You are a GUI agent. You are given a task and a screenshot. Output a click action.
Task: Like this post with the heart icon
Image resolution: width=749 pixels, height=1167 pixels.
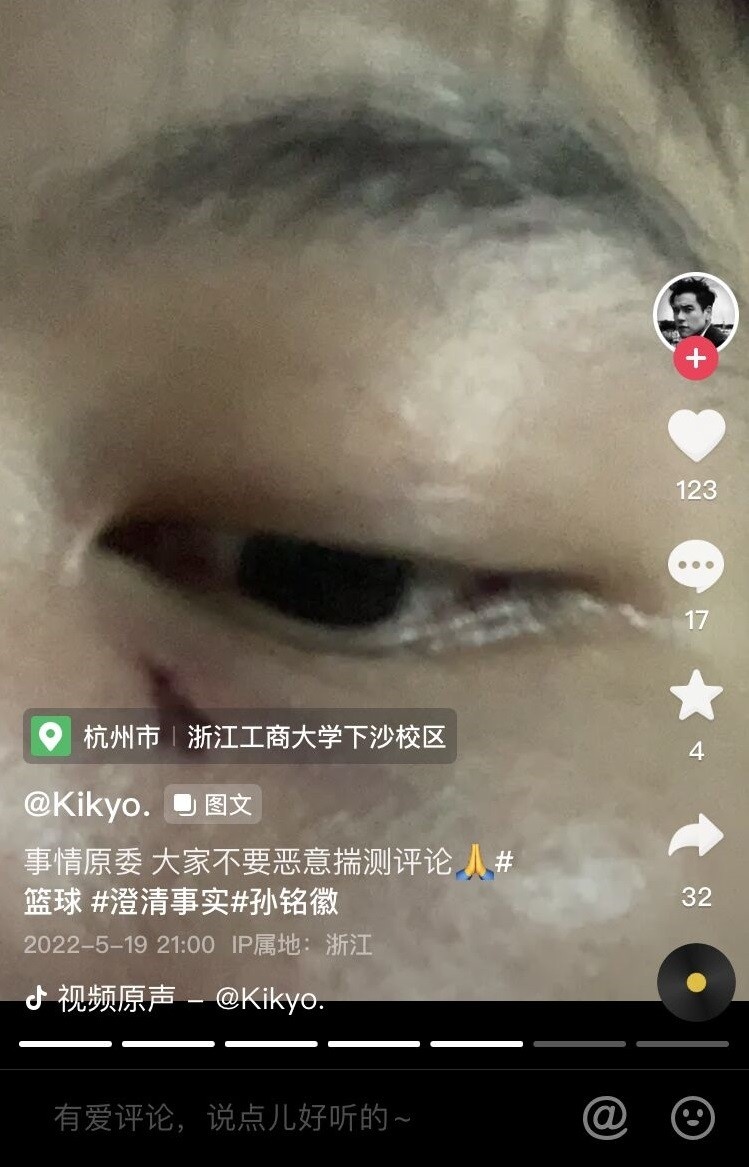696,436
